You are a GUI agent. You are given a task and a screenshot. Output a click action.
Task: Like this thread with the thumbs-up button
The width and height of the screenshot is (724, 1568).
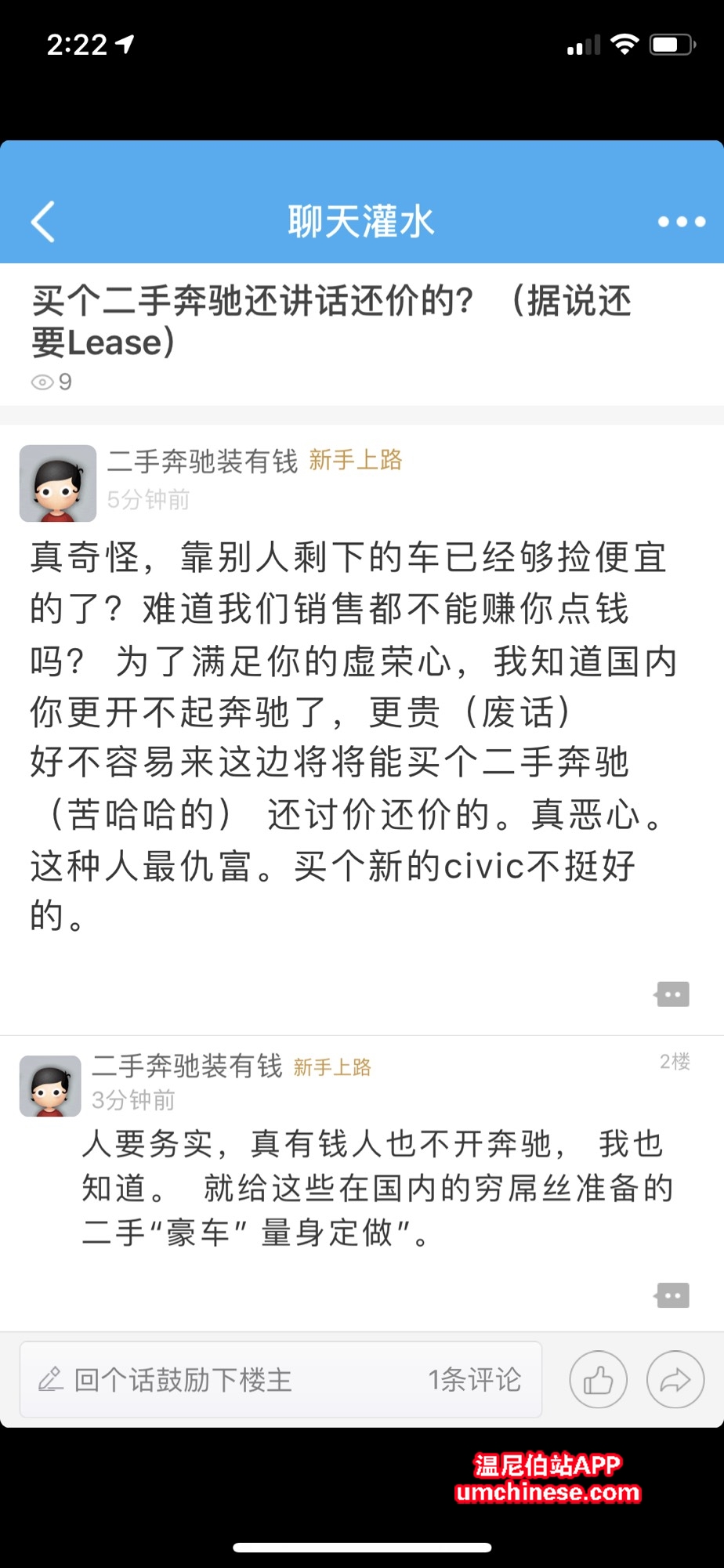[598, 1380]
